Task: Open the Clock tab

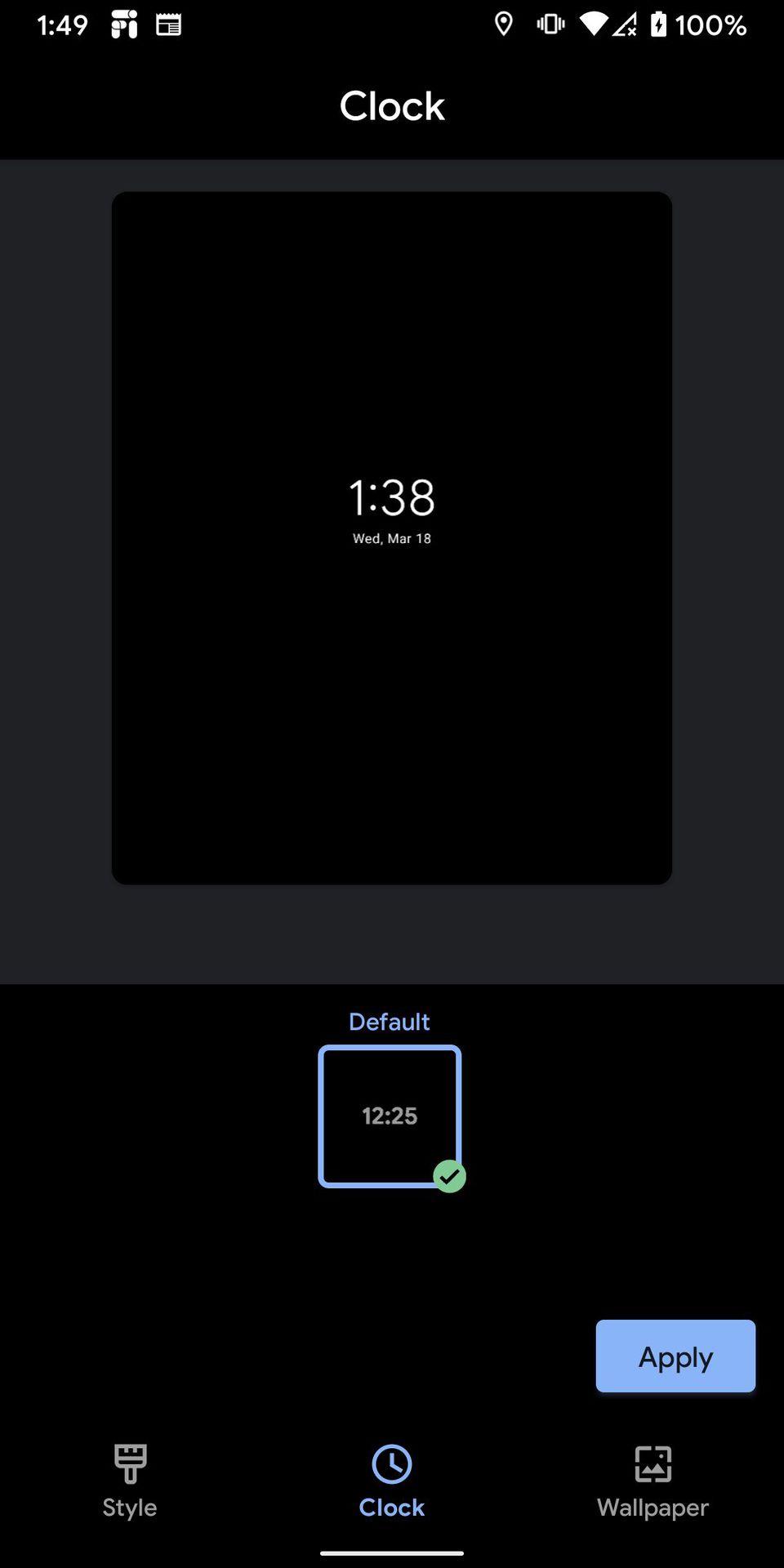Action: [x=392, y=1480]
